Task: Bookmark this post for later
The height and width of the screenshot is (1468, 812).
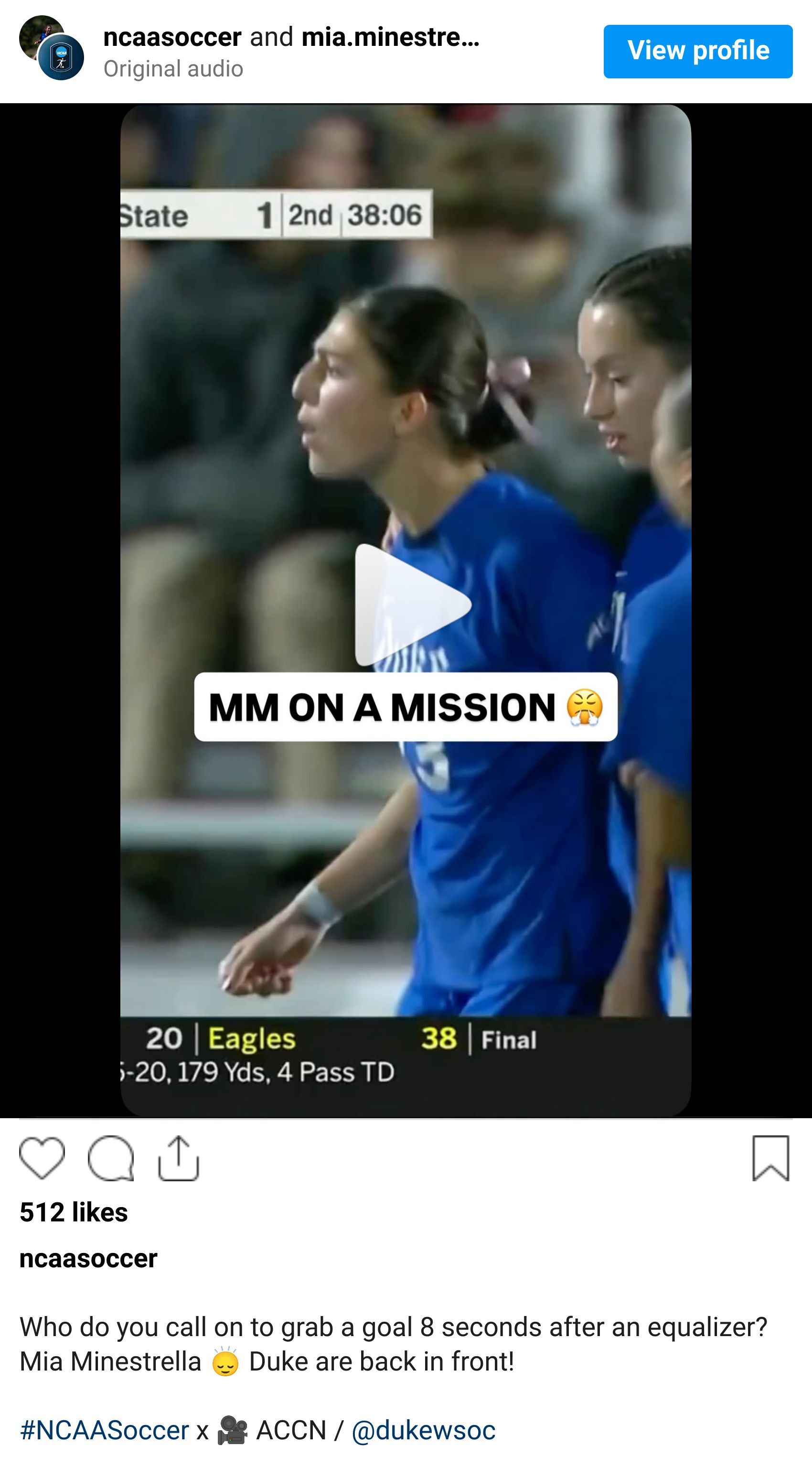Action: coord(770,1157)
